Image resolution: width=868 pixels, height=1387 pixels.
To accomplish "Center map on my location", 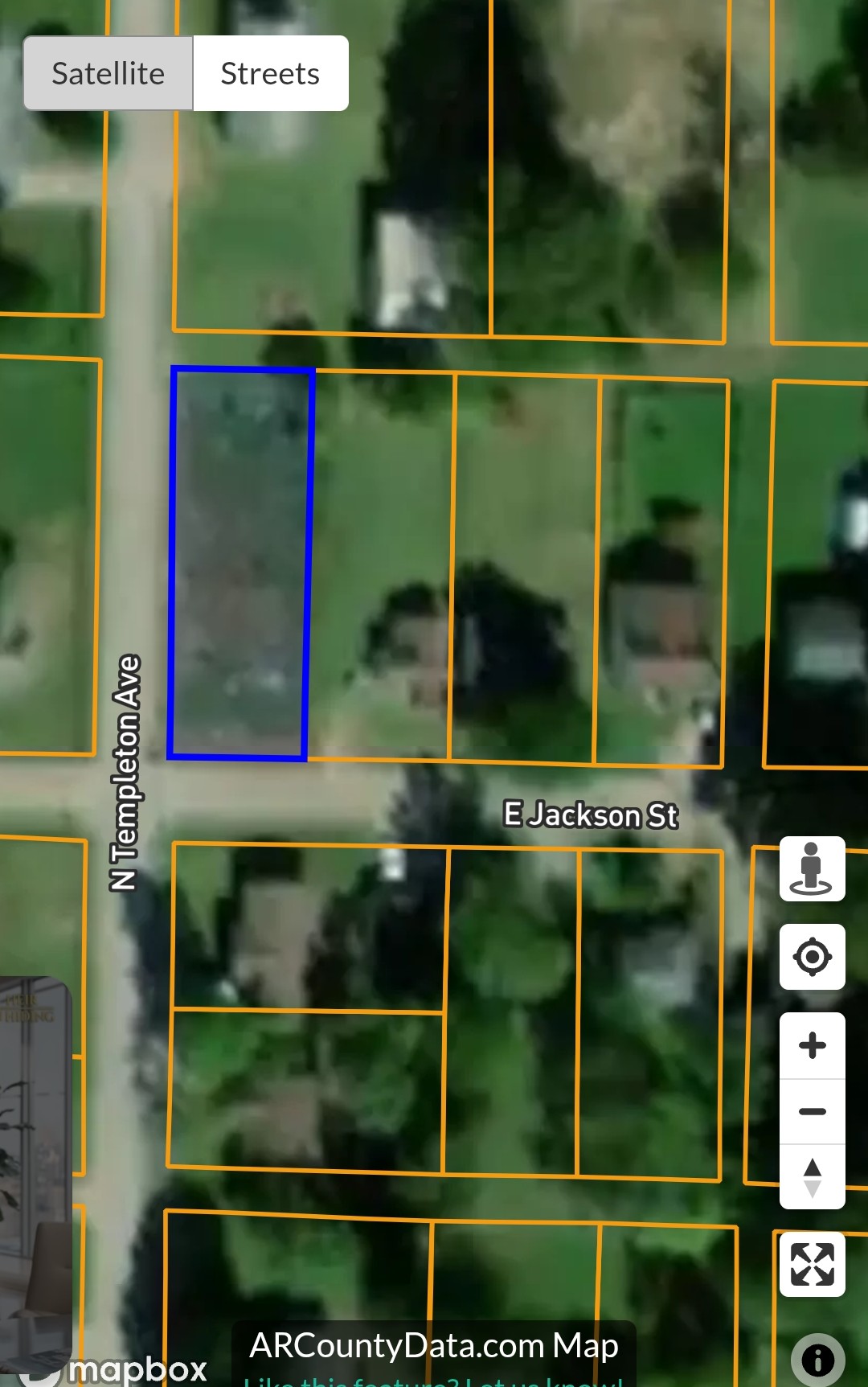I will 812,957.
